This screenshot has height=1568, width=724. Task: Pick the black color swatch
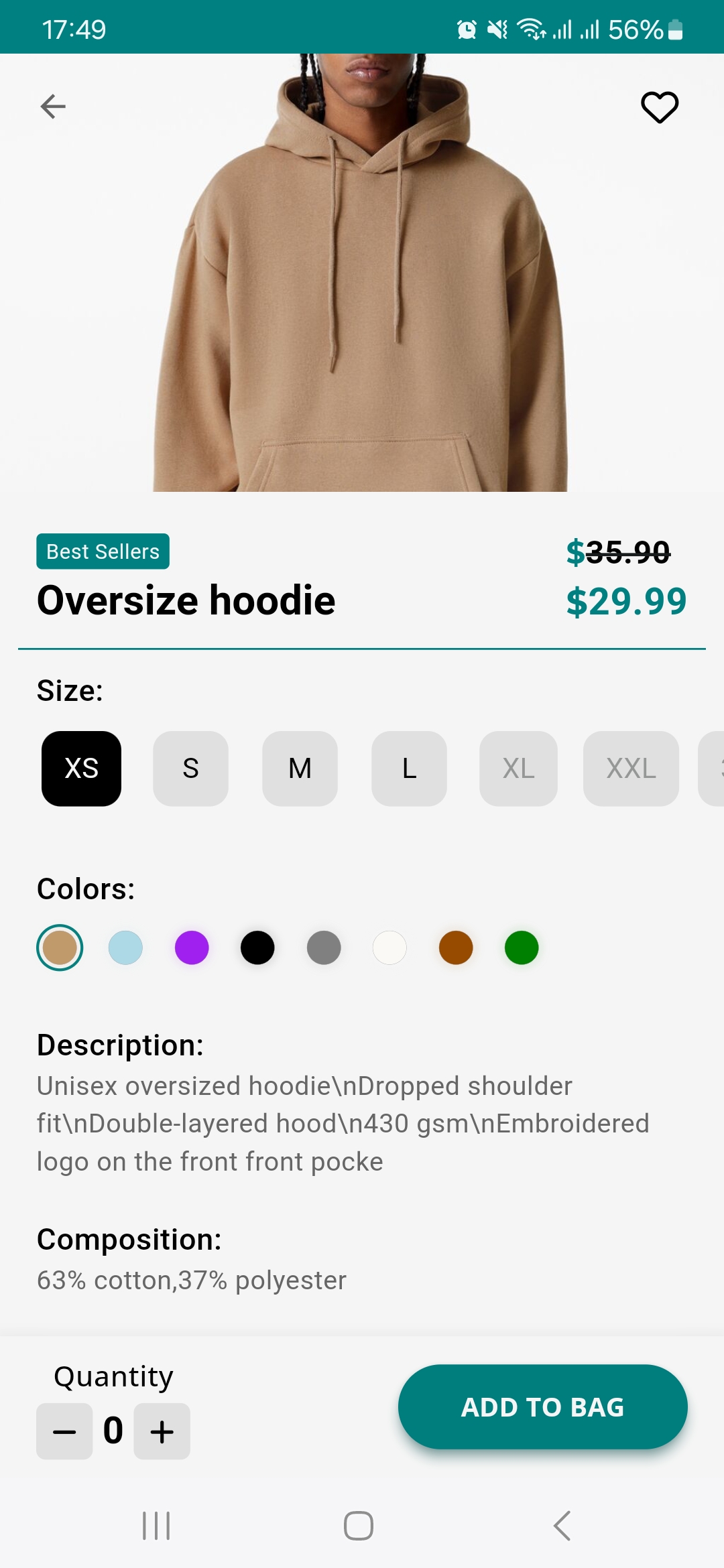[x=257, y=948]
